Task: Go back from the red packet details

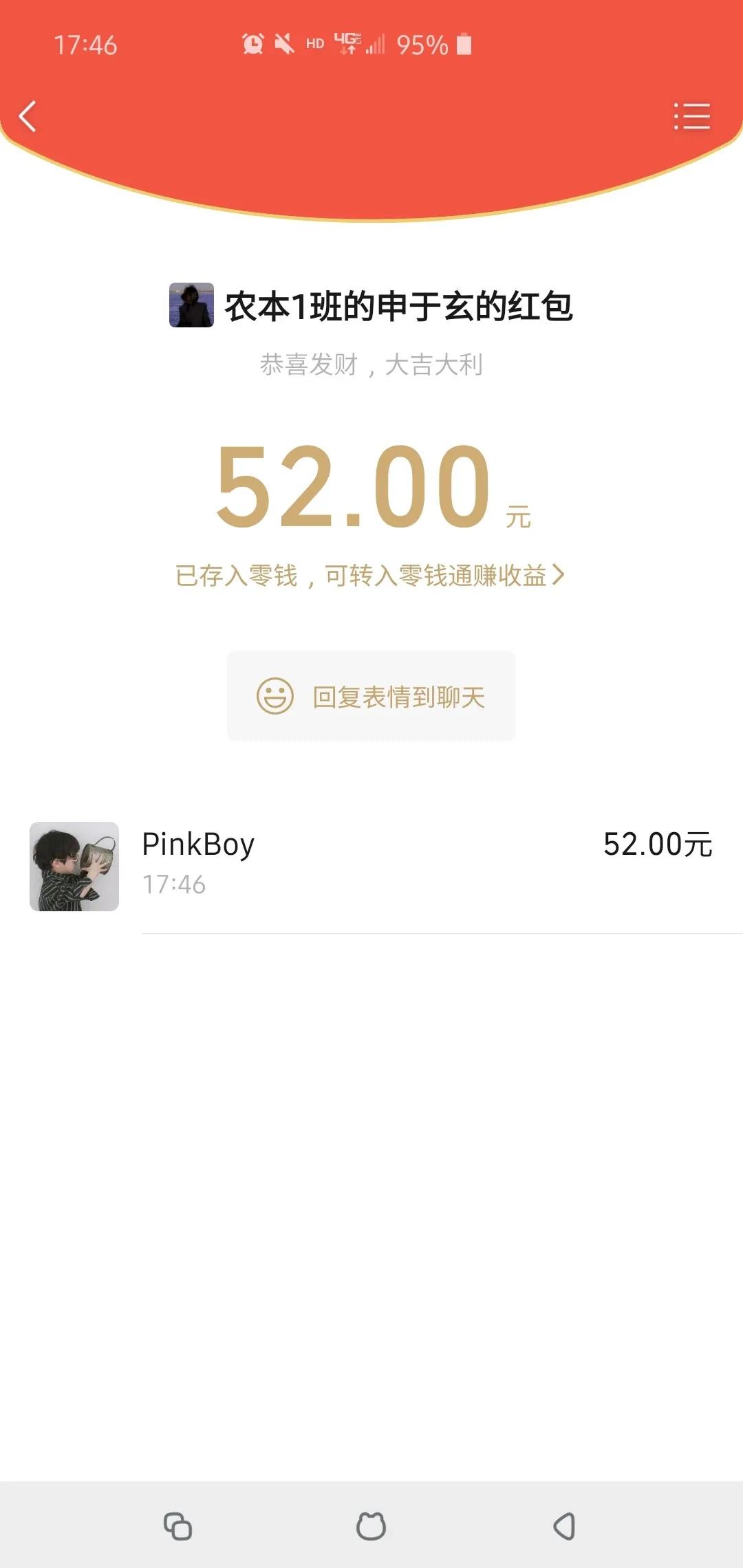Action: 28,116
